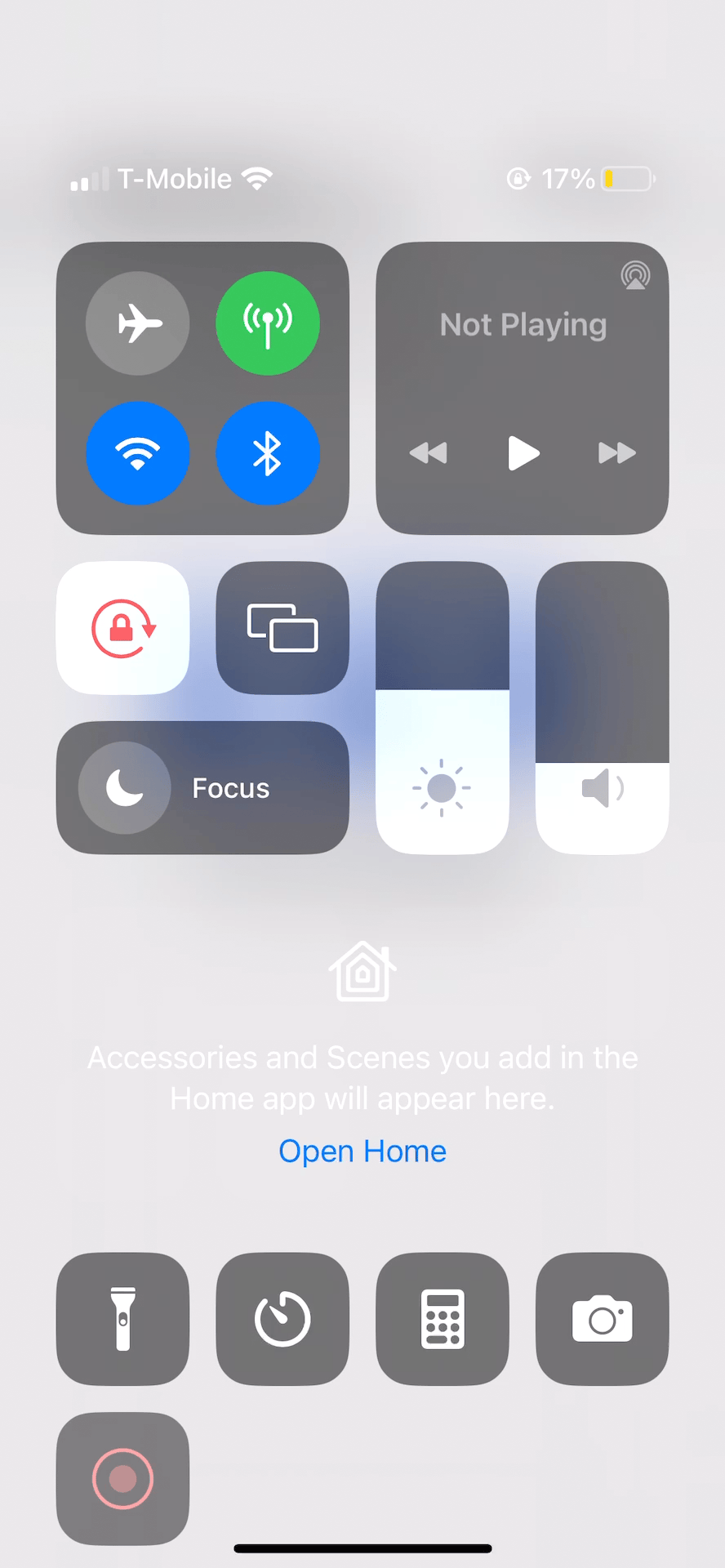The image size is (725, 1568).
Task: Open Screen Mirroring
Action: coord(282,628)
